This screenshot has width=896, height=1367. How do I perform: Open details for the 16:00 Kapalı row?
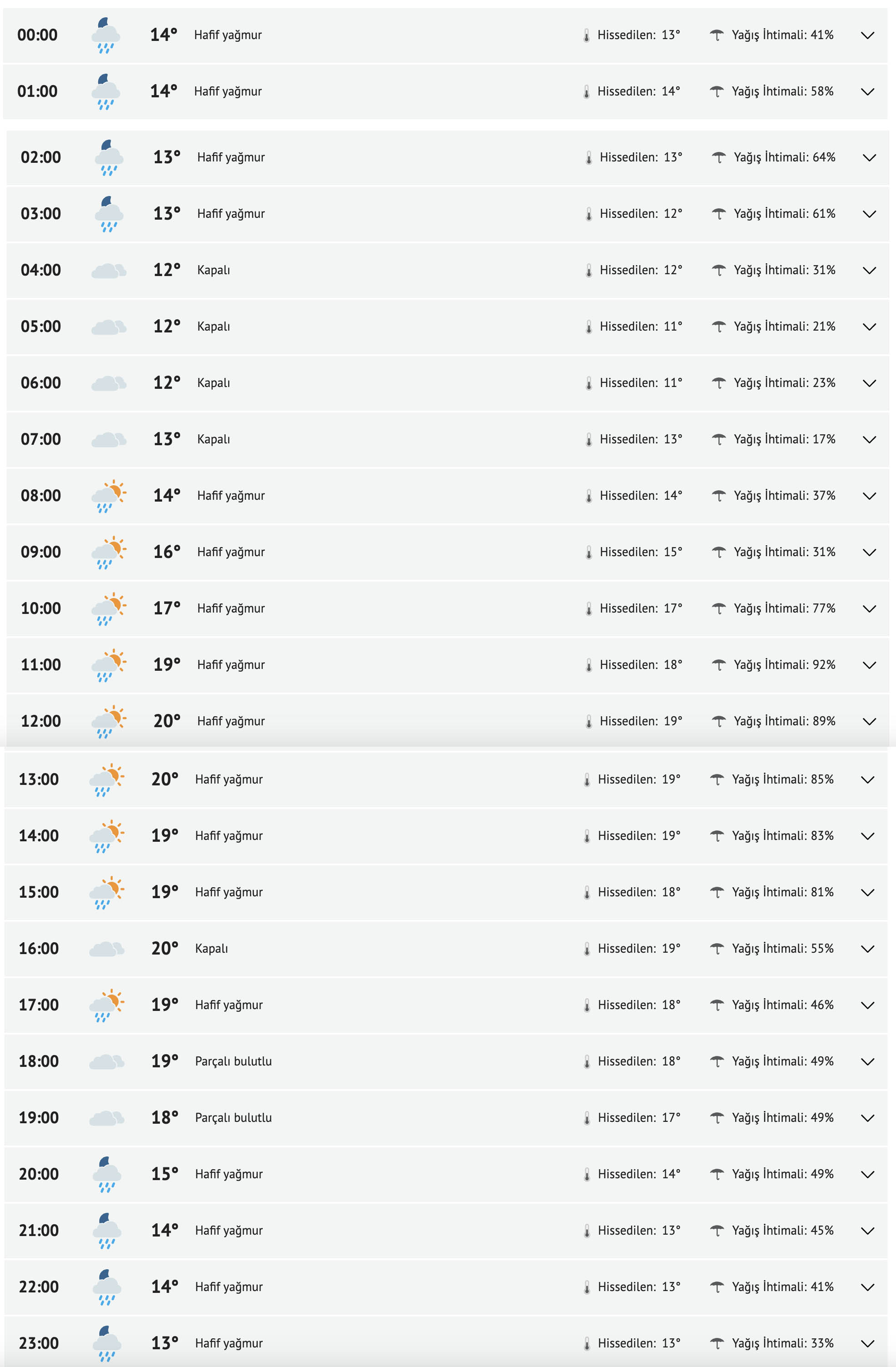click(867, 949)
